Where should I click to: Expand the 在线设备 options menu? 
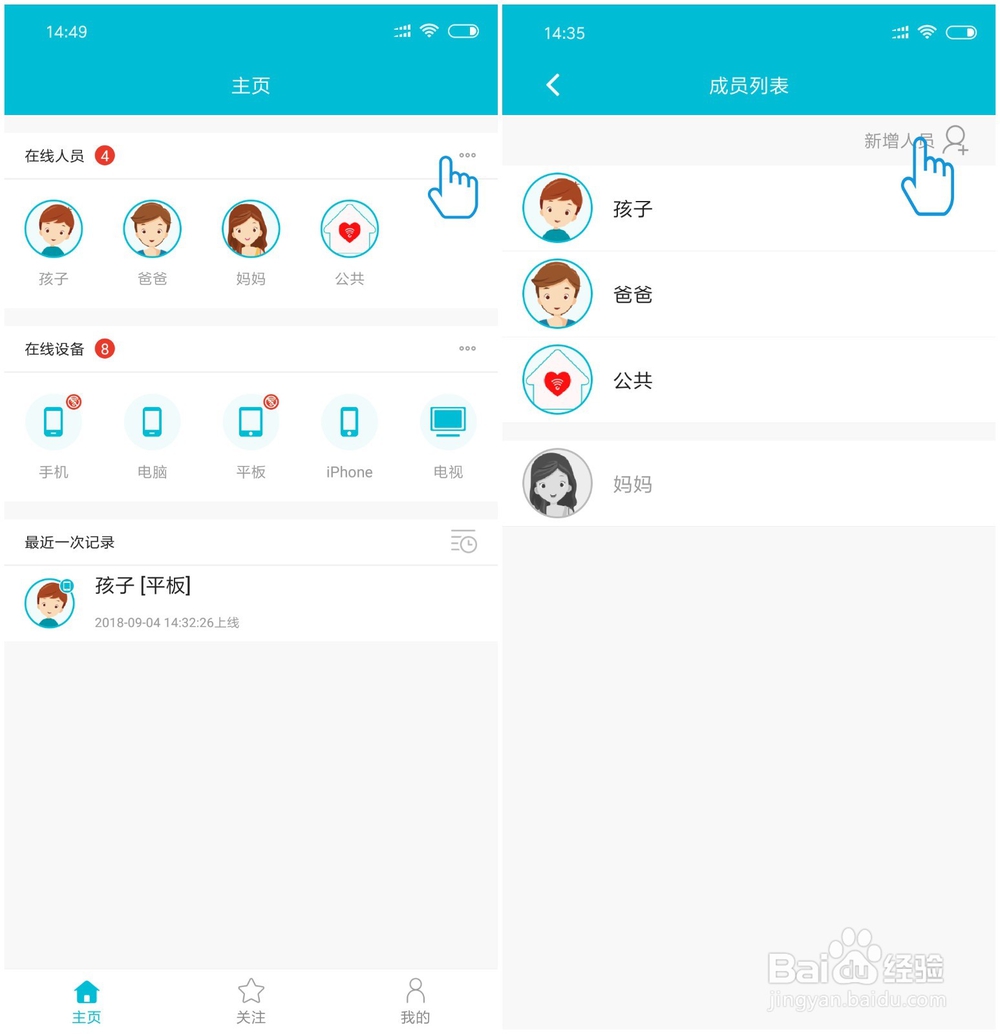[466, 349]
